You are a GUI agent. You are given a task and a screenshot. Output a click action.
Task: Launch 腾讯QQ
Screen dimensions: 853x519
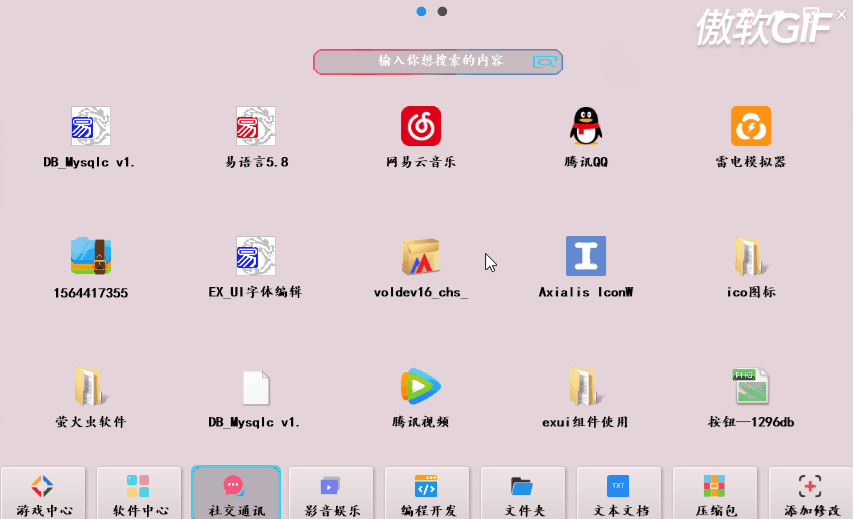coord(586,127)
